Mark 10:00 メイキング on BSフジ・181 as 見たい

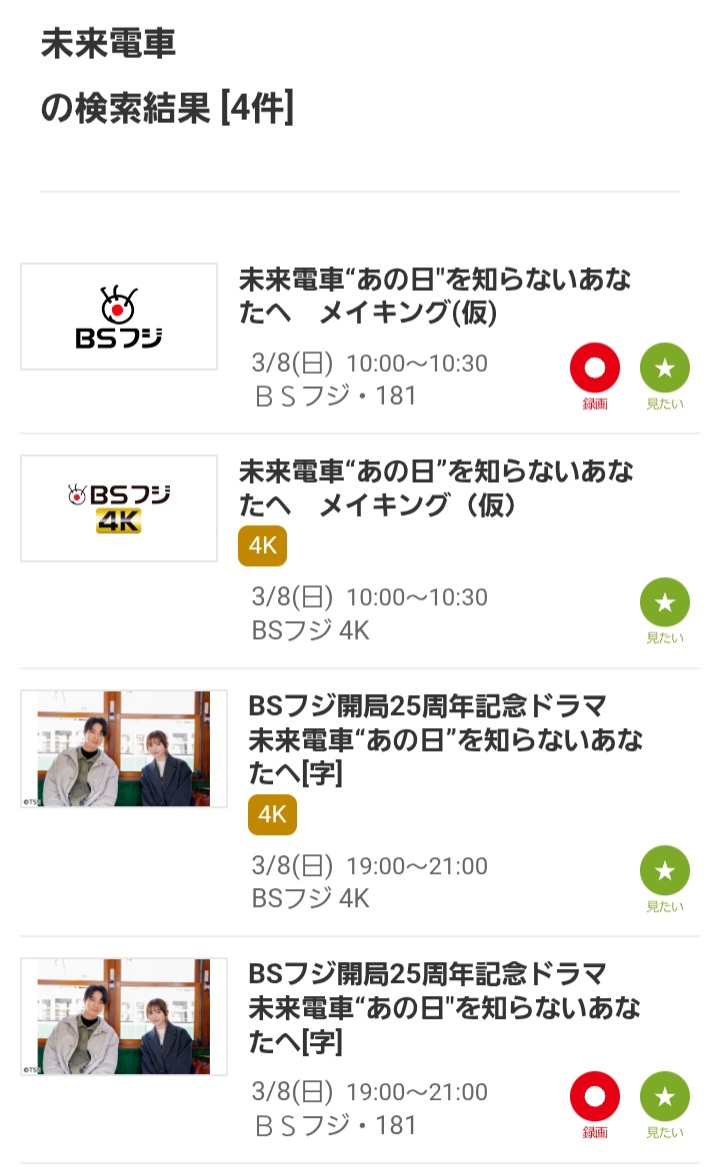(x=665, y=369)
